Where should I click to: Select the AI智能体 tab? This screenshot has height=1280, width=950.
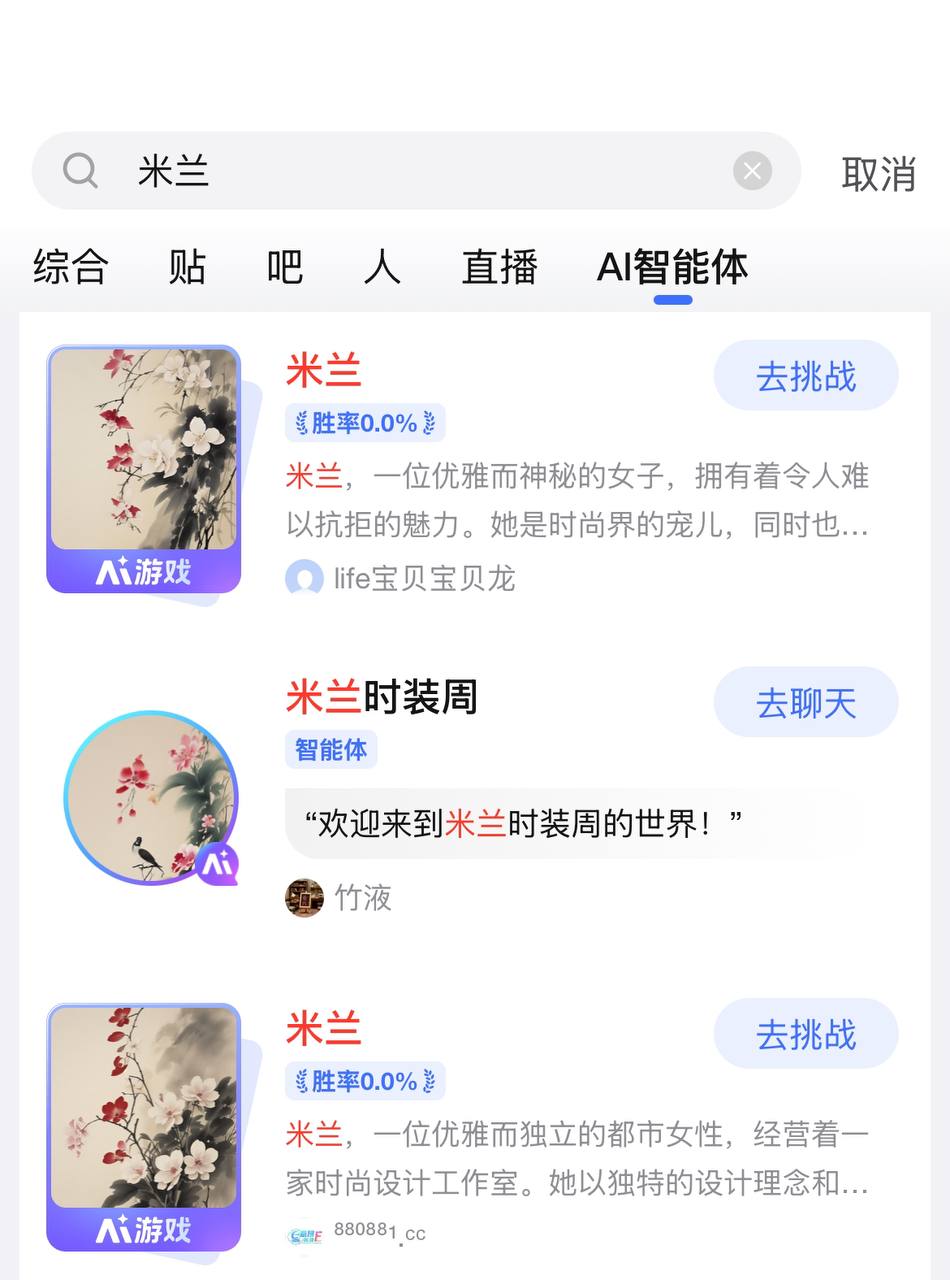coord(672,267)
